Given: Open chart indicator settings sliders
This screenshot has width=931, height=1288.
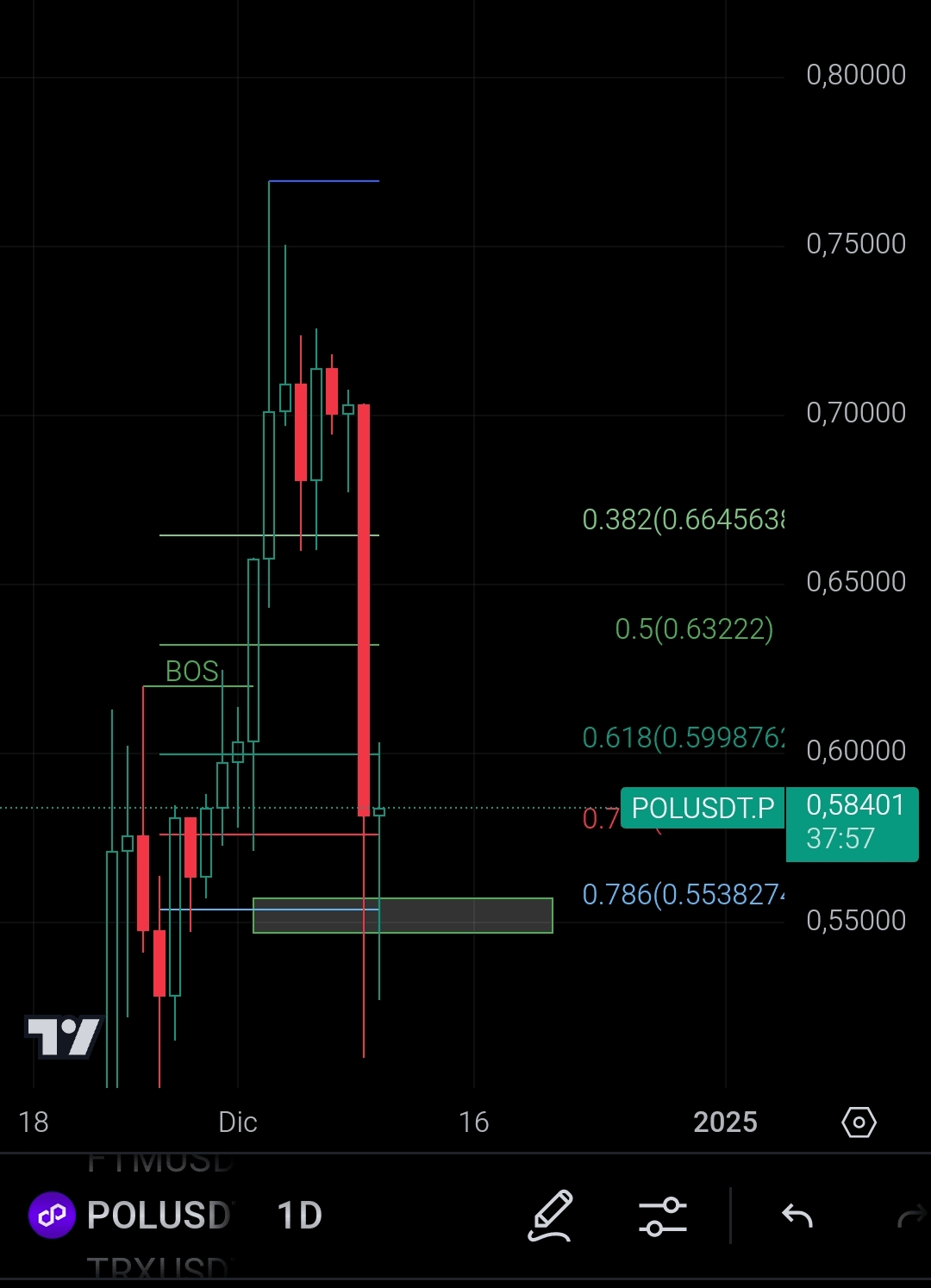Looking at the screenshot, I should tap(662, 1216).
